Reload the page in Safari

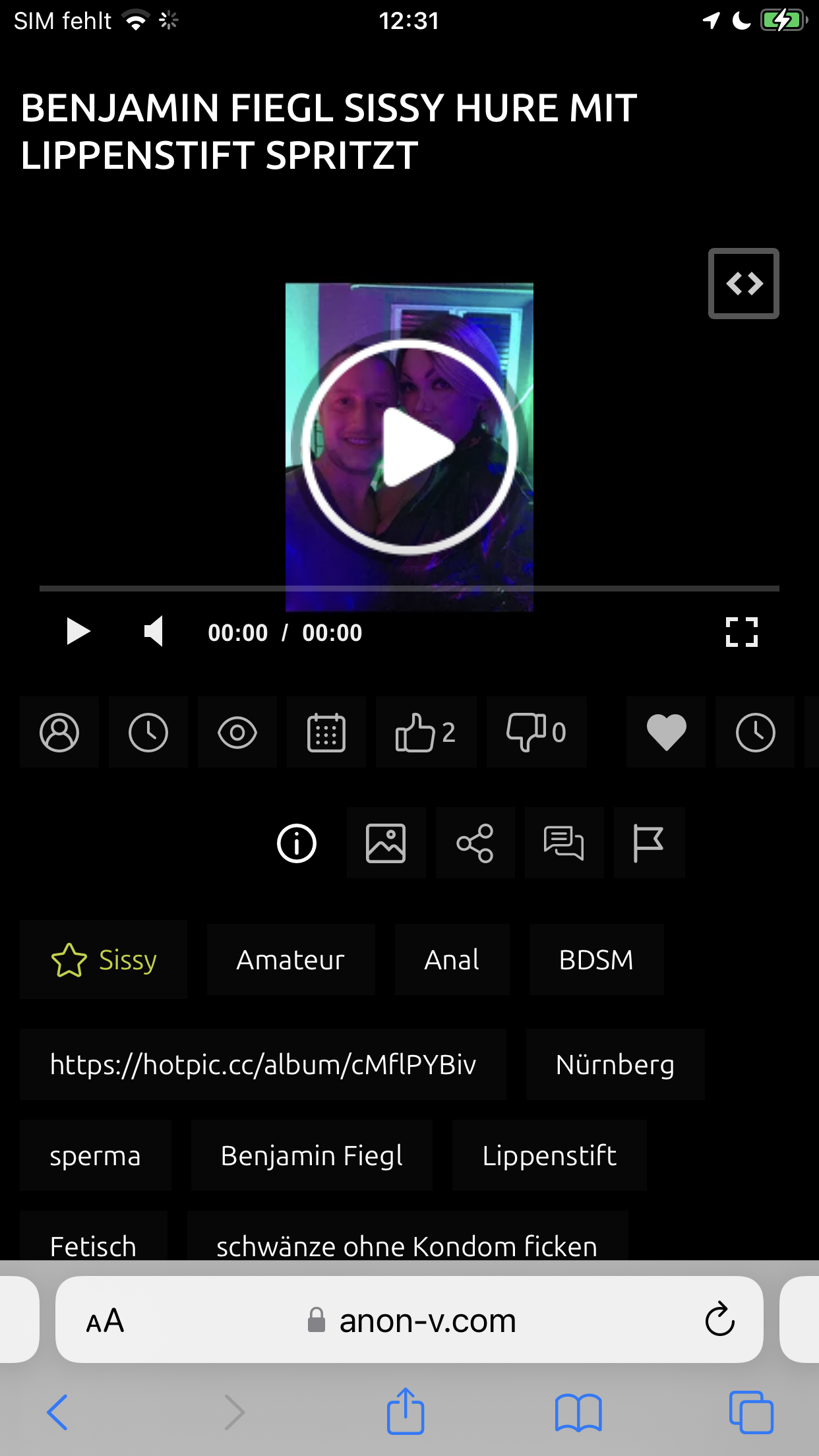pyautogui.click(x=719, y=1319)
